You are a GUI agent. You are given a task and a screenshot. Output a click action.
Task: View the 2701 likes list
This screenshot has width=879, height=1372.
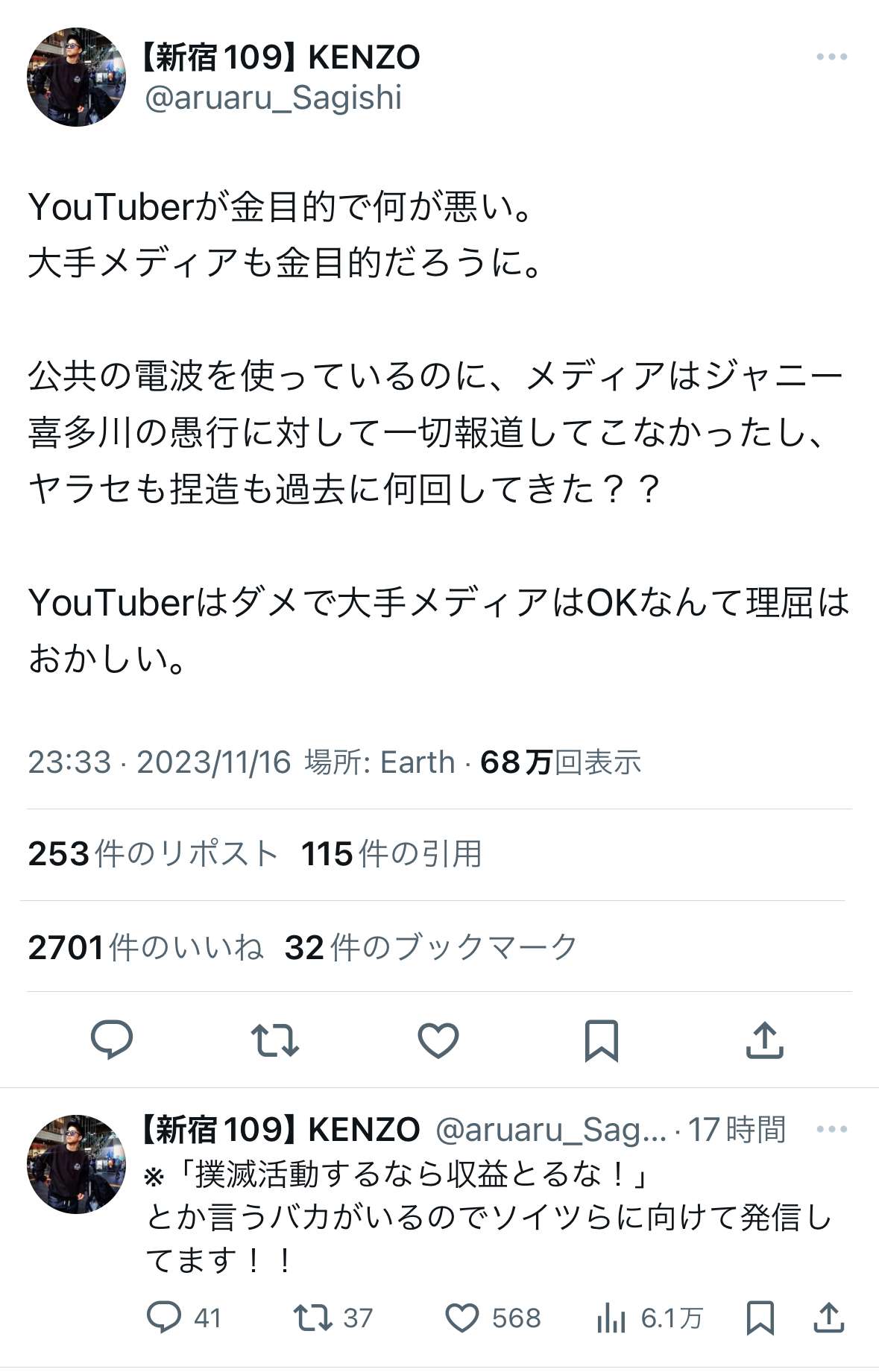(145, 947)
